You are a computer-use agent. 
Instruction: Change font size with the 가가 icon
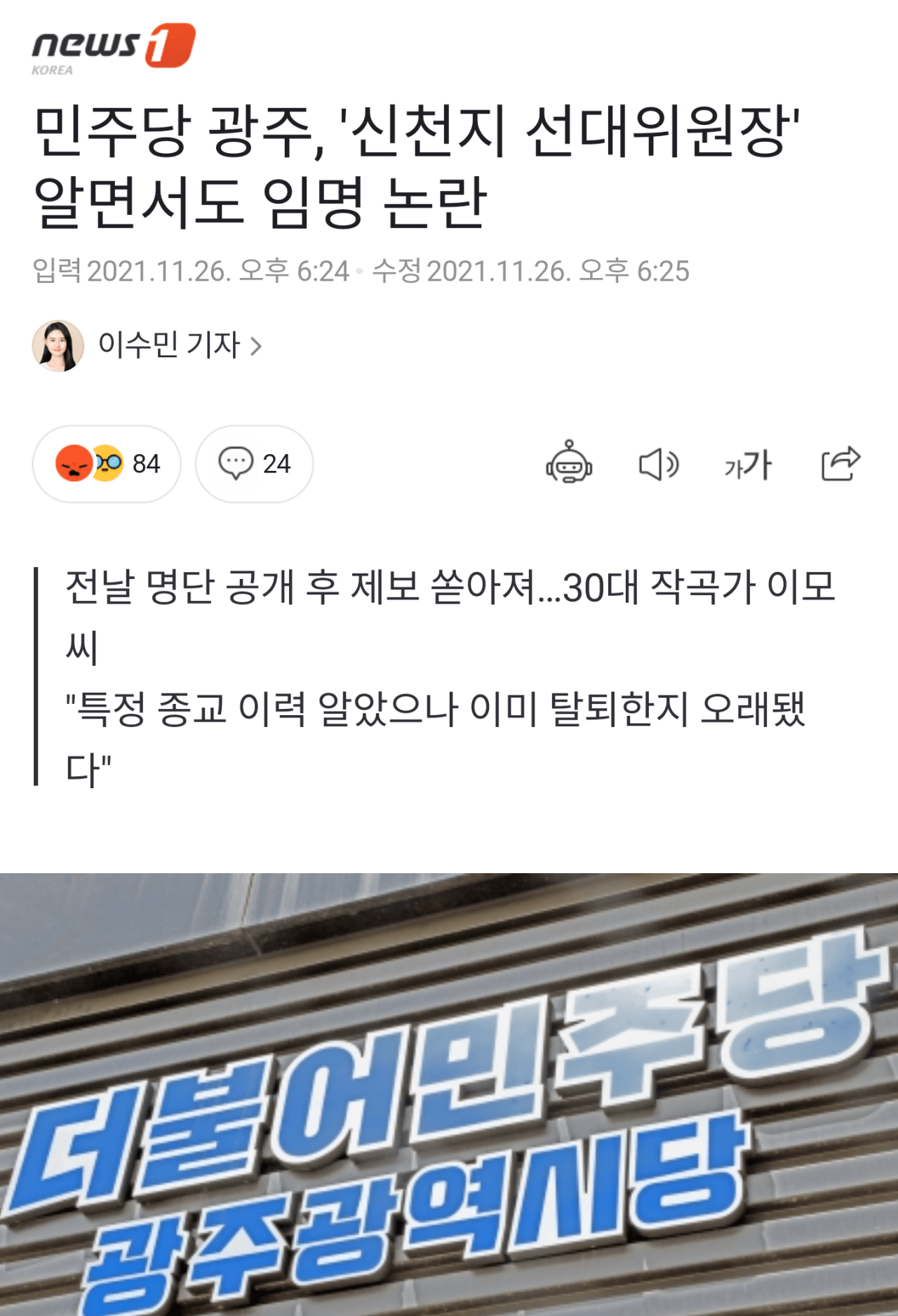(x=748, y=464)
